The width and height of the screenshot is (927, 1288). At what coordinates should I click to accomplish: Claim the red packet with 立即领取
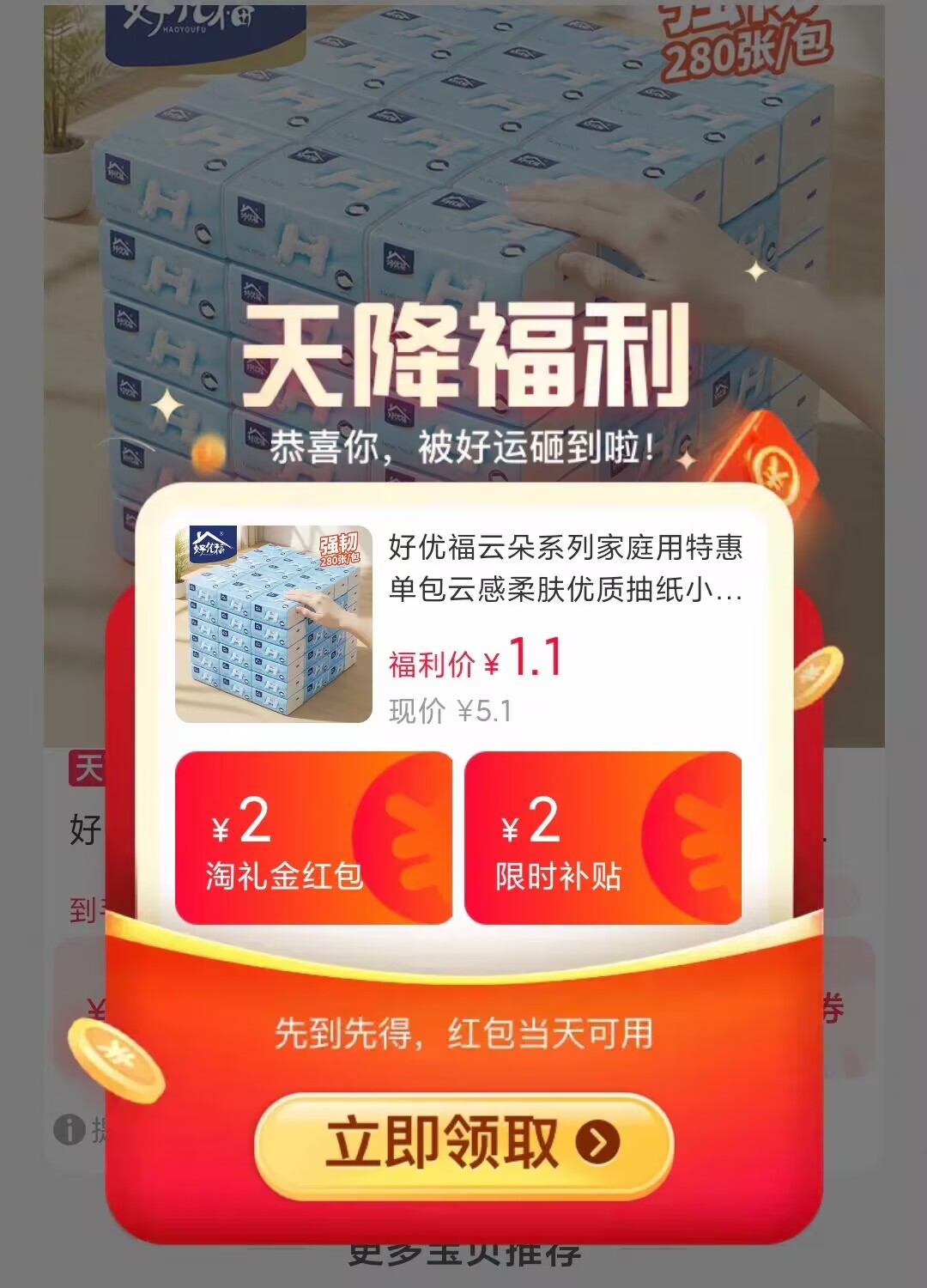[463, 1145]
